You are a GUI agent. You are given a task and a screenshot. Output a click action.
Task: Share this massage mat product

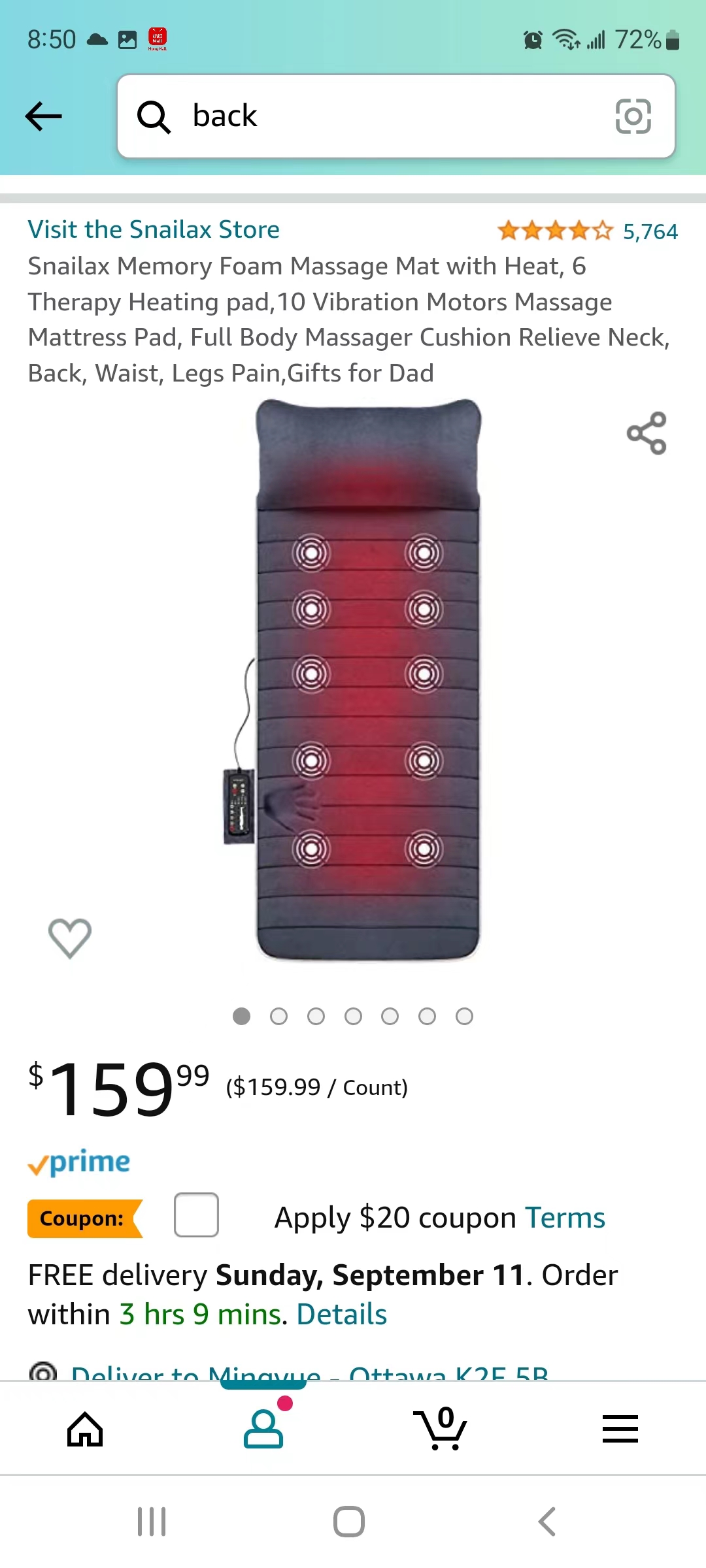click(646, 433)
